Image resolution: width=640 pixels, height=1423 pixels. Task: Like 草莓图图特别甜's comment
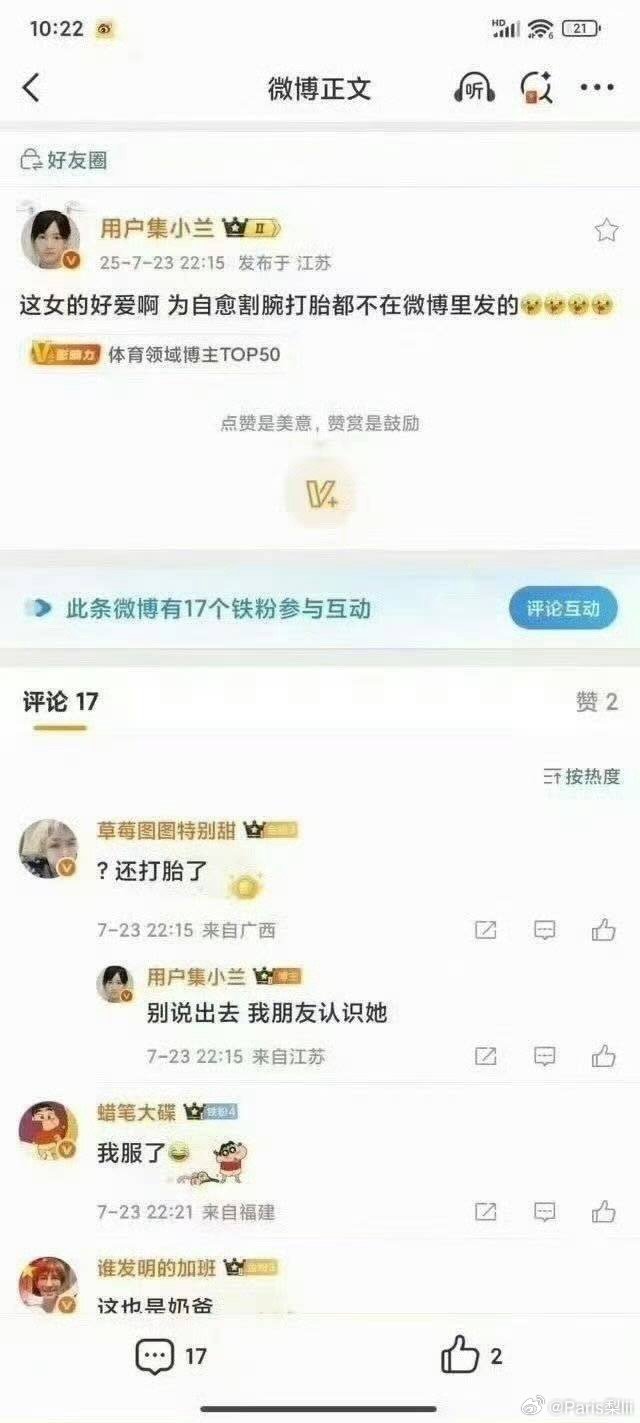pyautogui.click(x=603, y=930)
